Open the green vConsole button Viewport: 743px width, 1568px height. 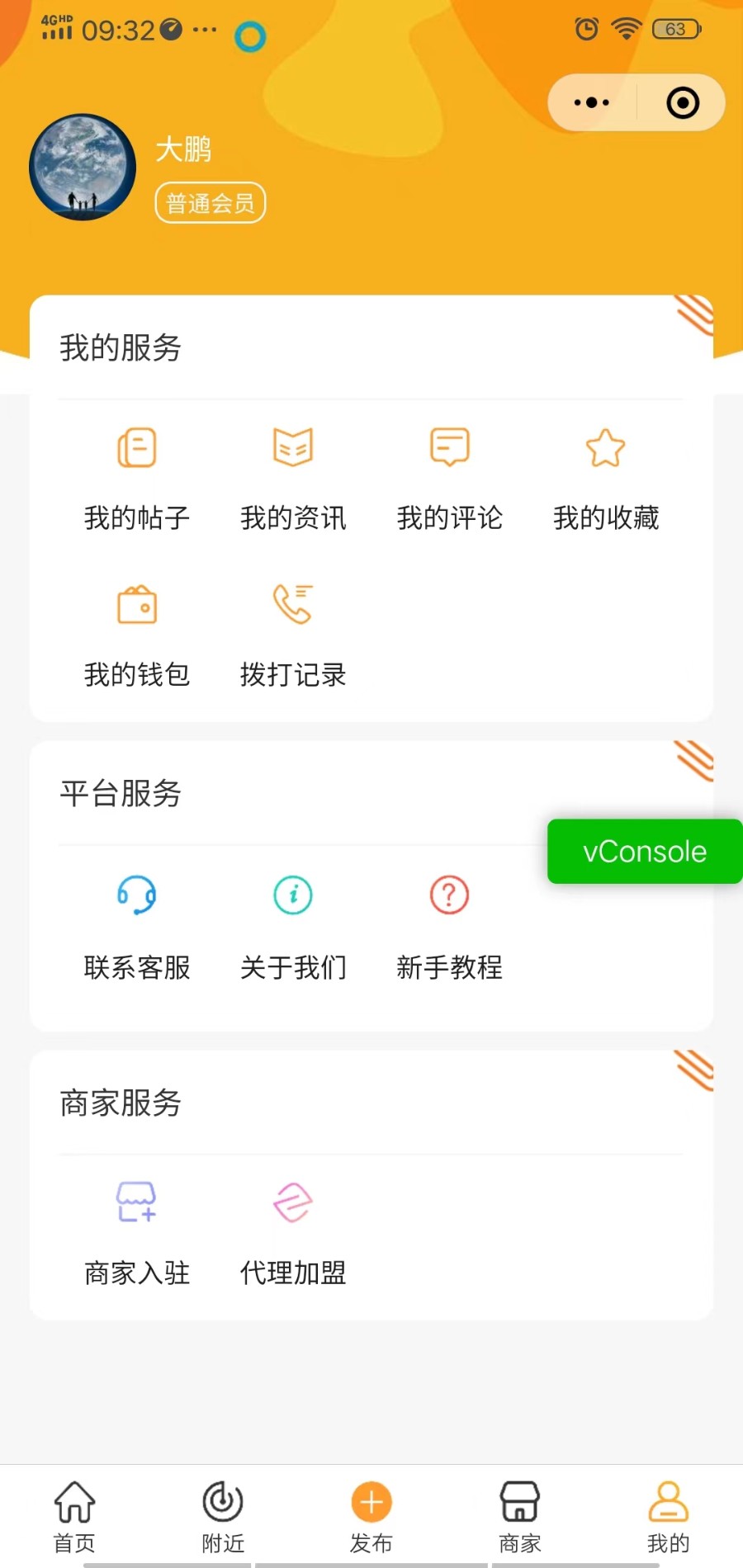[x=645, y=852]
